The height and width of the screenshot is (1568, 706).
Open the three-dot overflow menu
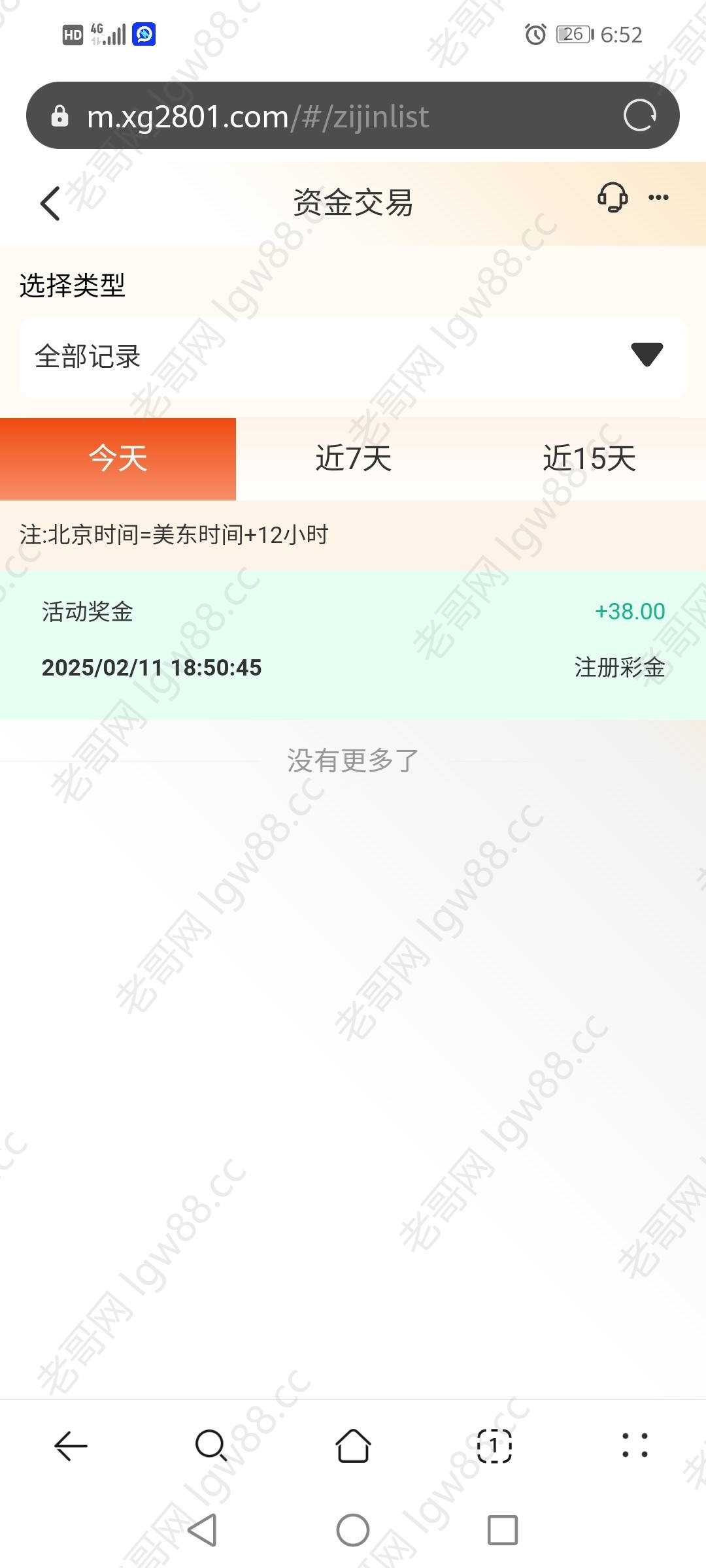tap(658, 197)
